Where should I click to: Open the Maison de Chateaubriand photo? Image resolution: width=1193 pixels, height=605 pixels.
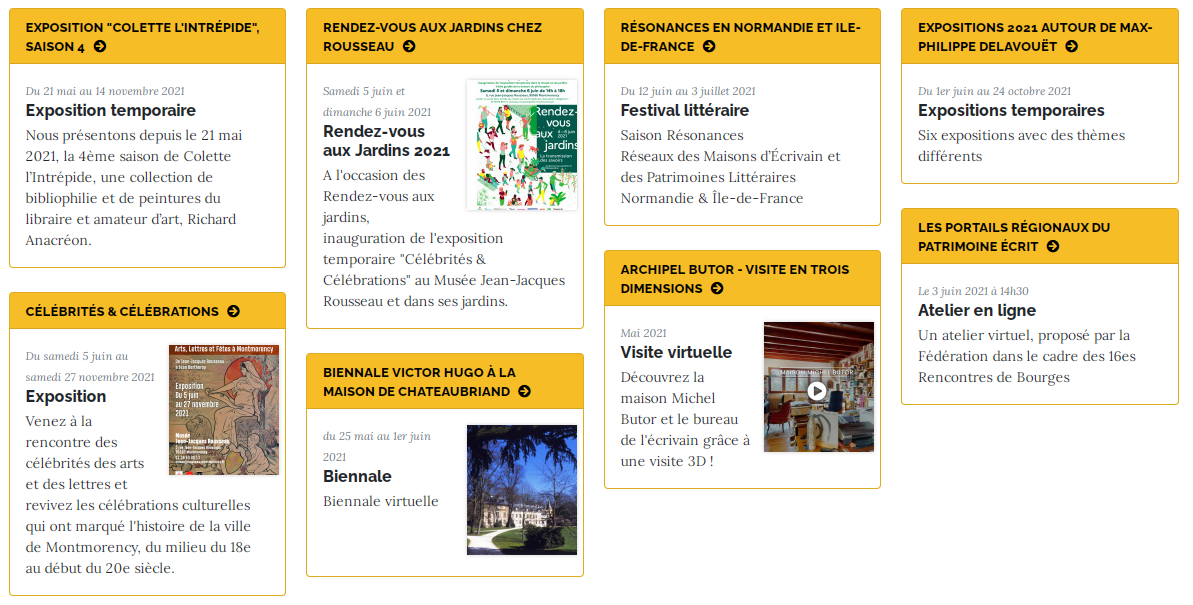522,490
